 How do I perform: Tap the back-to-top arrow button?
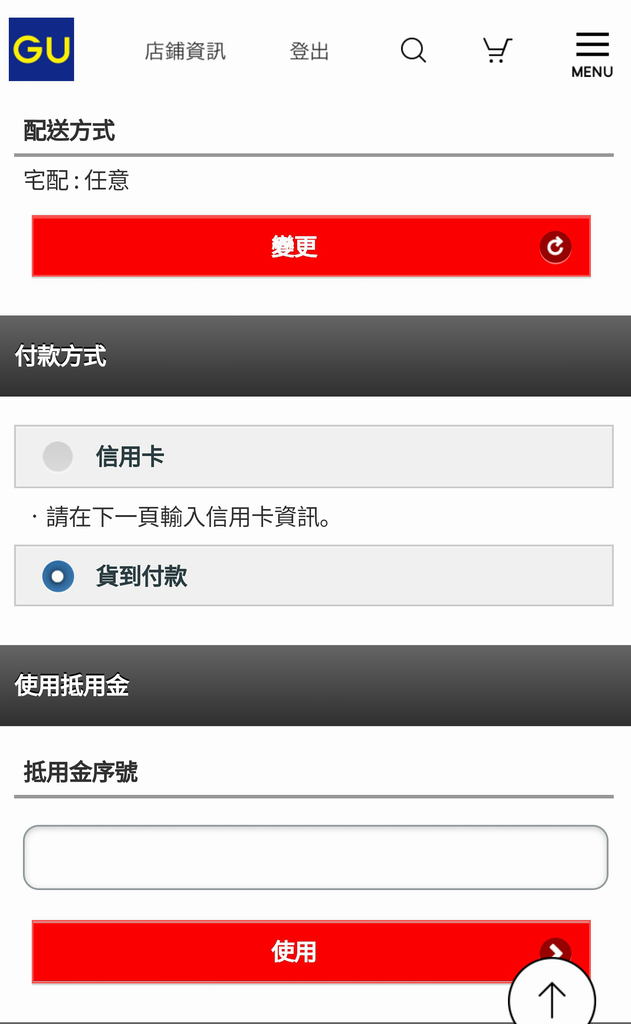pos(552,996)
